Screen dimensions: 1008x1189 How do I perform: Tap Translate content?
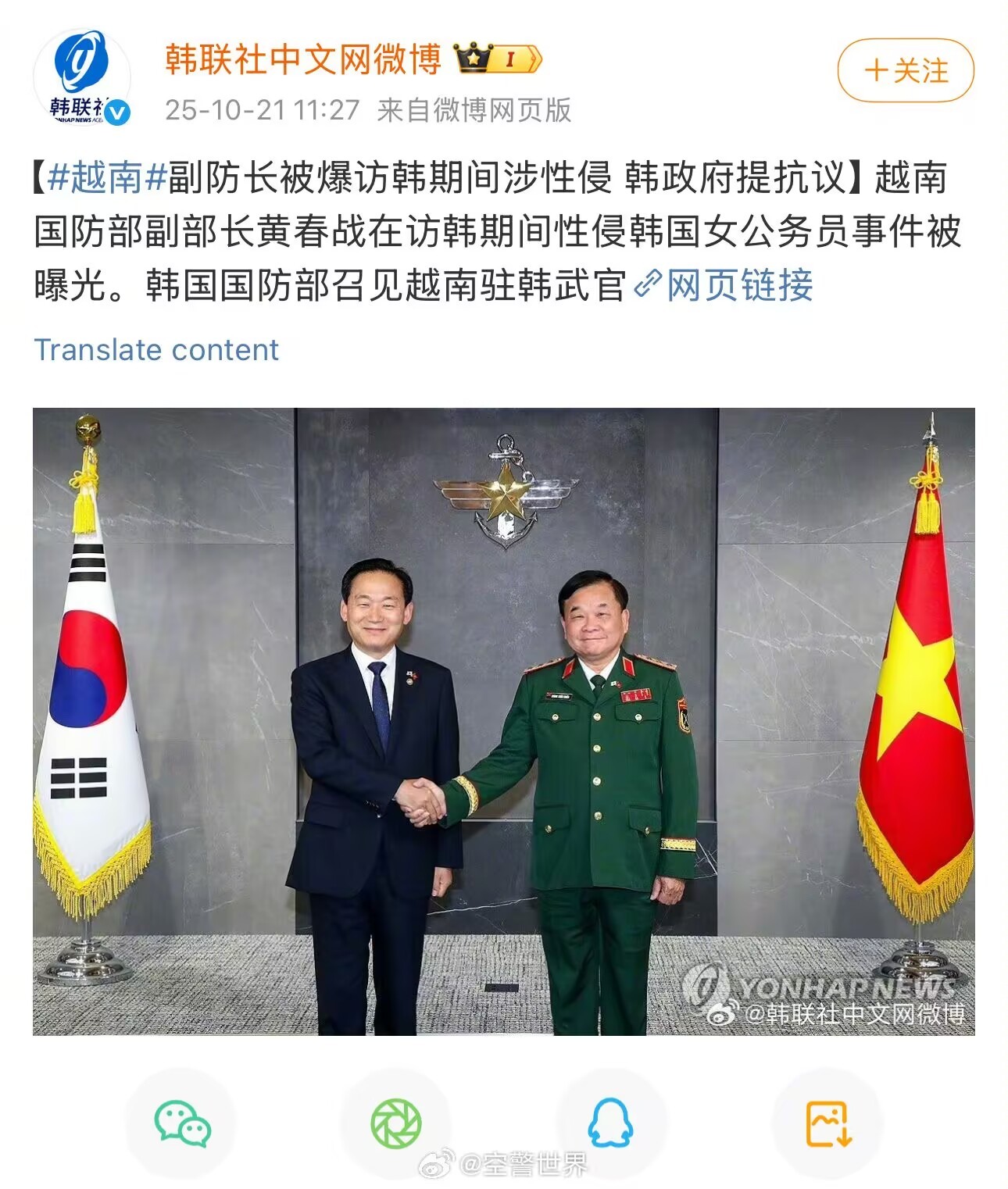click(156, 349)
